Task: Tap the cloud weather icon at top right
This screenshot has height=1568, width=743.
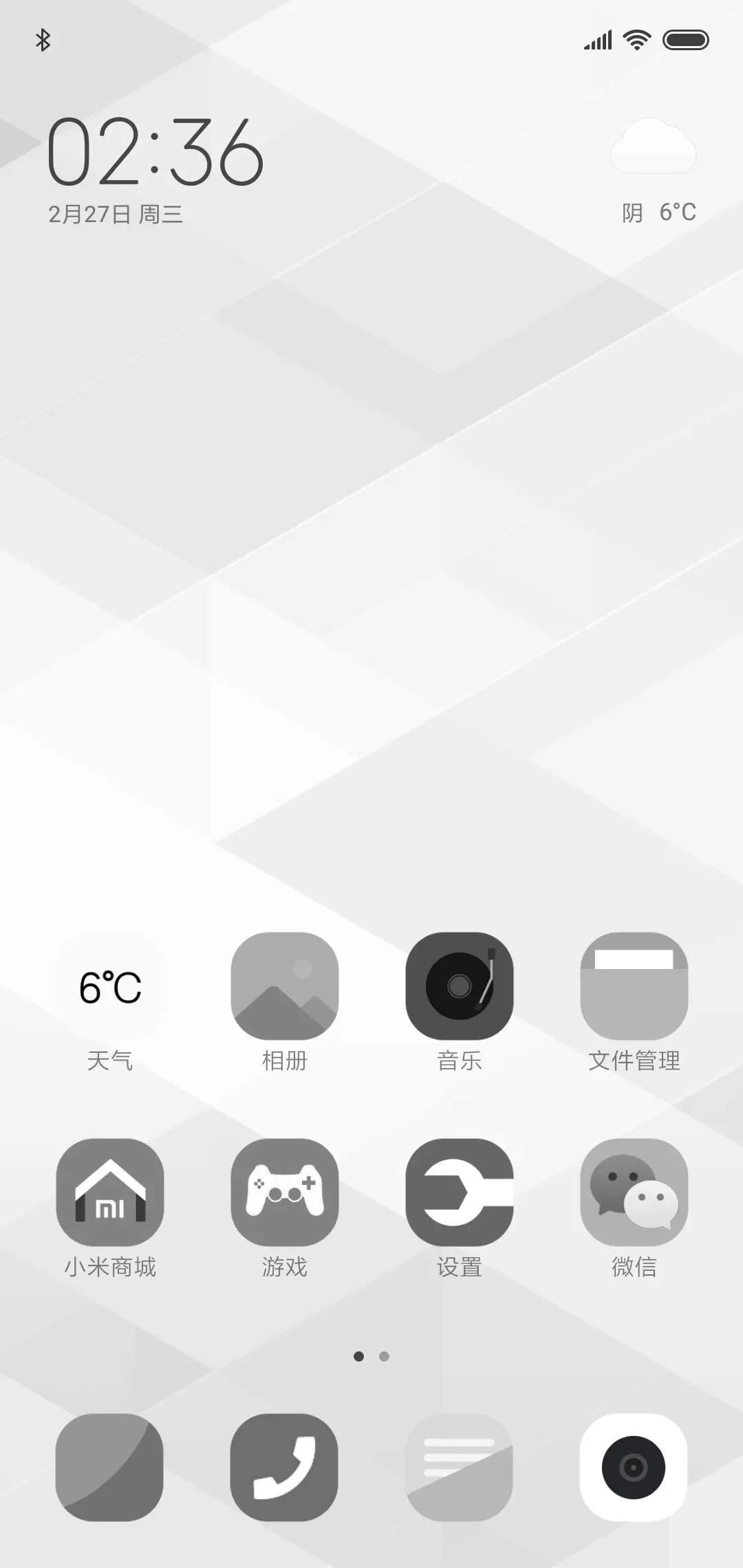Action: click(654, 144)
